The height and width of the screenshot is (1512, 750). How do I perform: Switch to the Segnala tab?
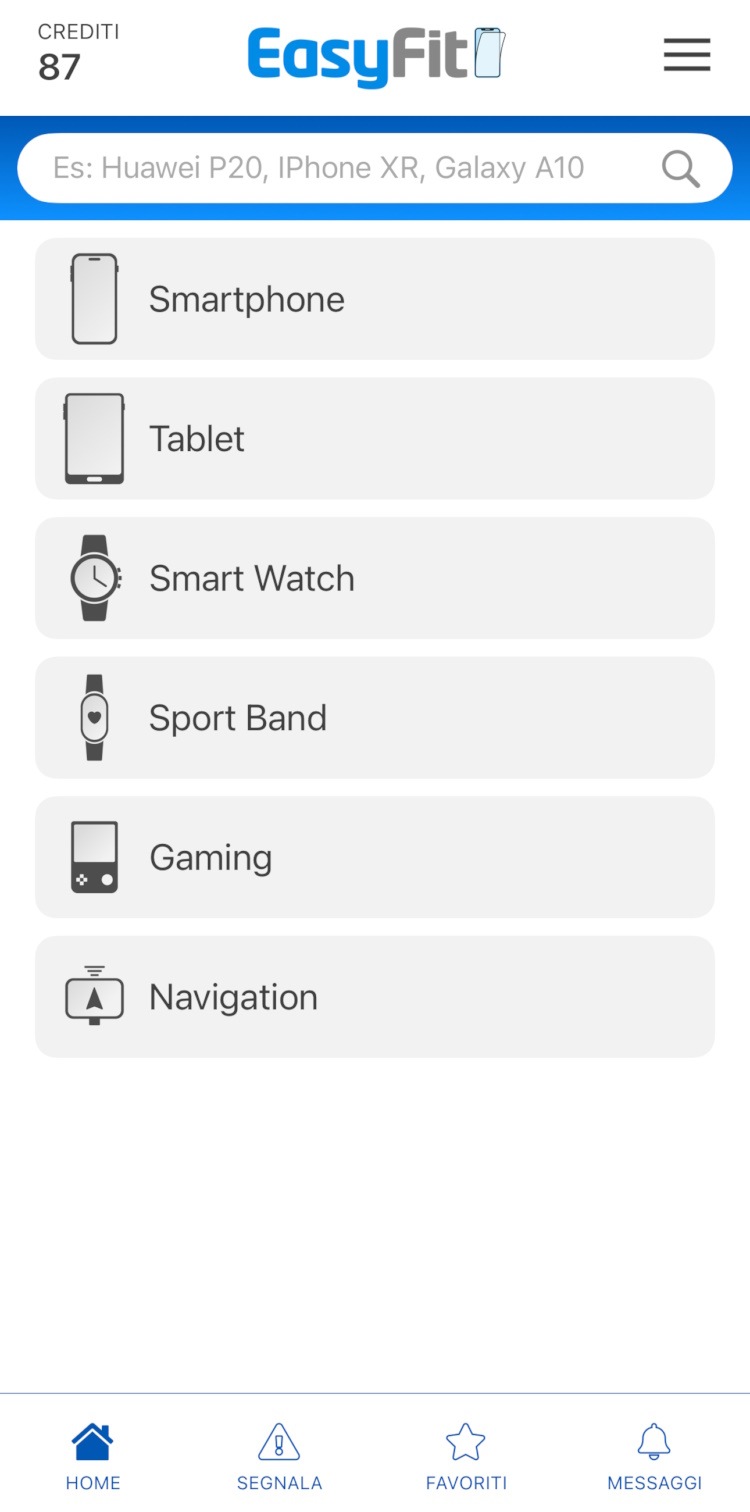pyautogui.click(x=279, y=1456)
